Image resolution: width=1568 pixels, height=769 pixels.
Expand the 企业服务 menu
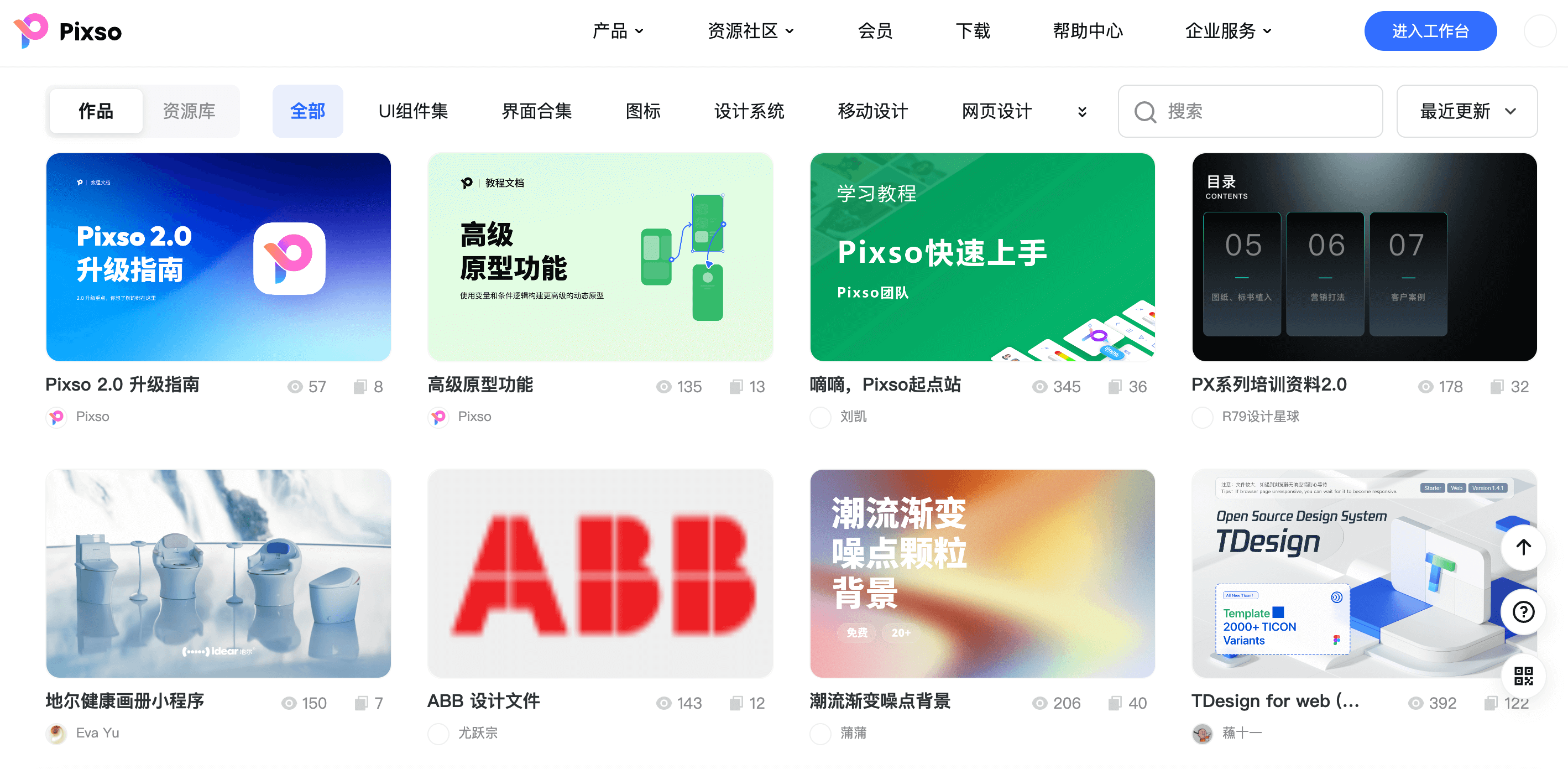pyautogui.click(x=1228, y=31)
